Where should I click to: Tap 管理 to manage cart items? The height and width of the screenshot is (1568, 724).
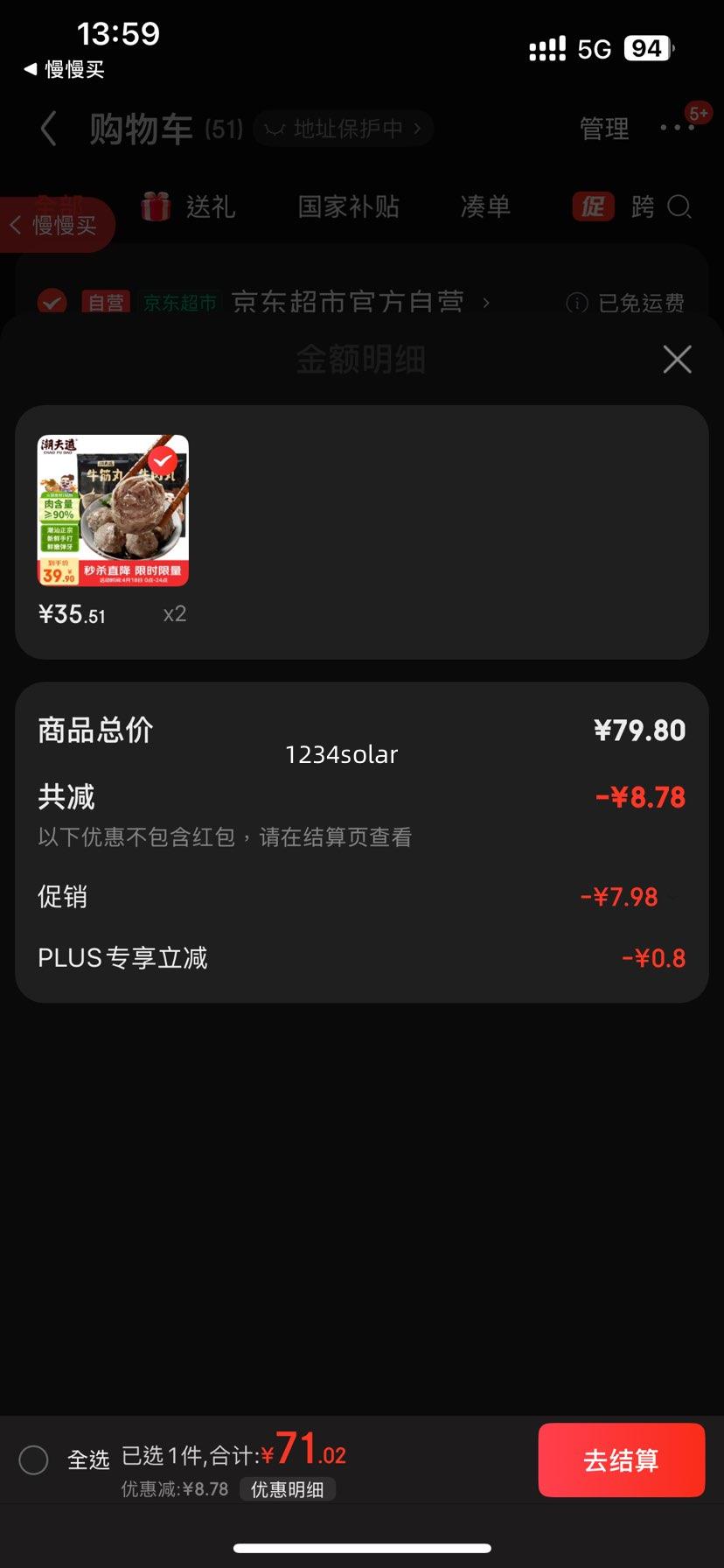pos(604,128)
